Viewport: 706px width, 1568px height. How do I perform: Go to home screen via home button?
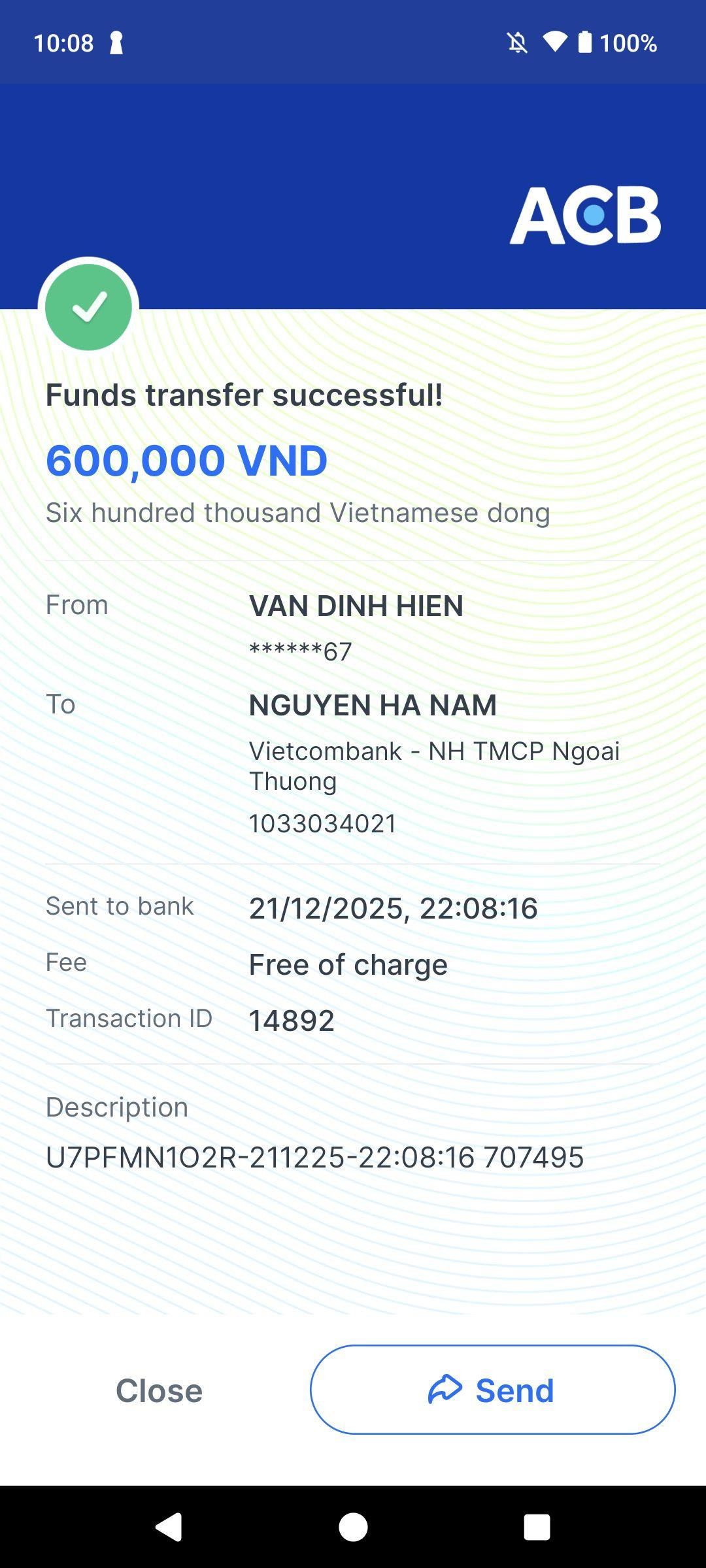point(353,1527)
